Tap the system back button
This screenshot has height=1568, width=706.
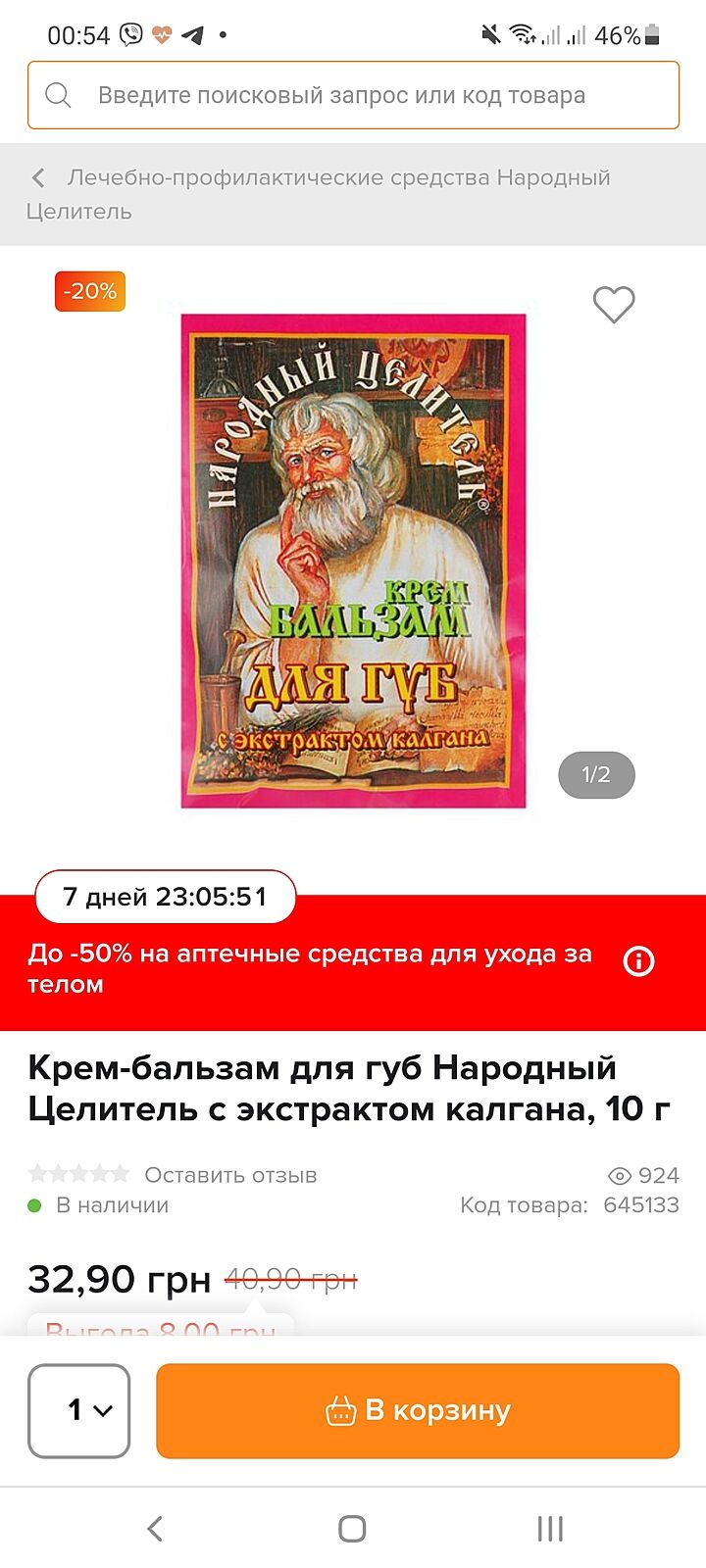tap(155, 1529)
